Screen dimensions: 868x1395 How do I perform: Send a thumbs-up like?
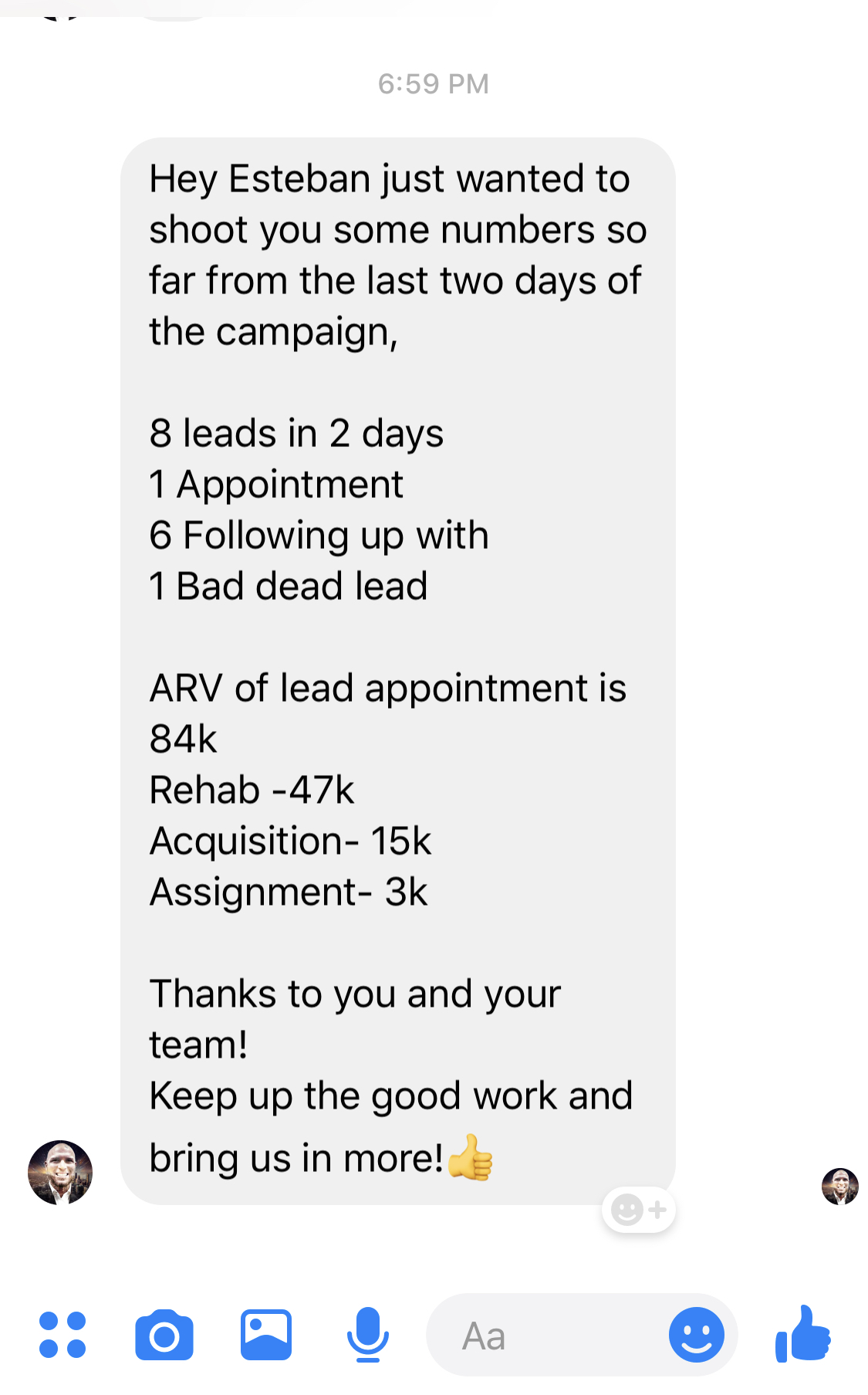point(803,1333)
